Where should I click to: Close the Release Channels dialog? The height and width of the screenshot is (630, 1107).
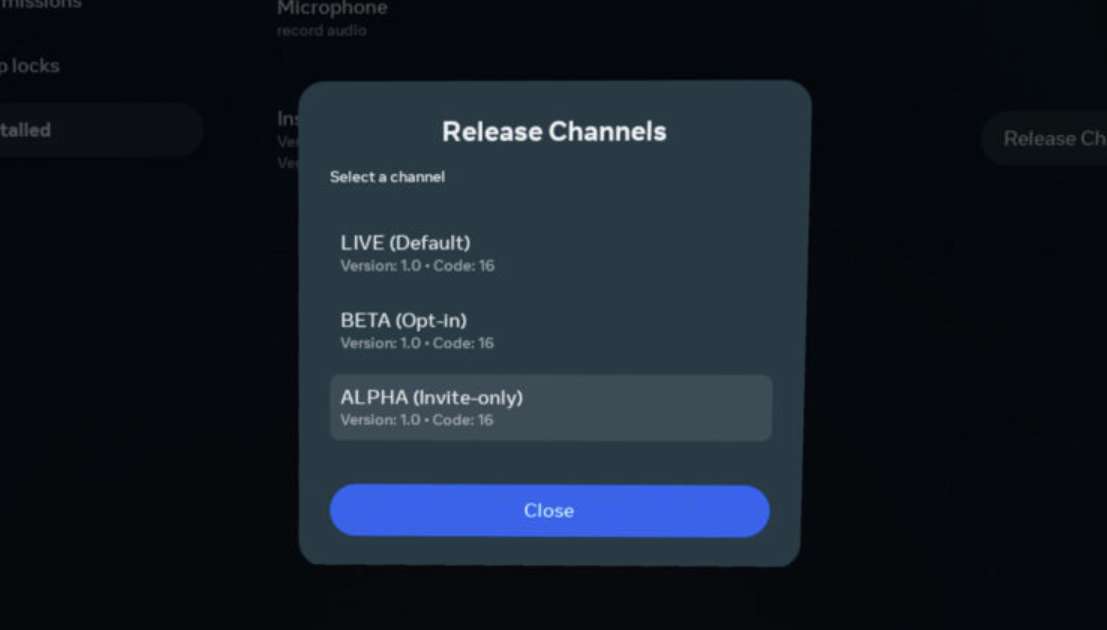[x=549, y=511]
